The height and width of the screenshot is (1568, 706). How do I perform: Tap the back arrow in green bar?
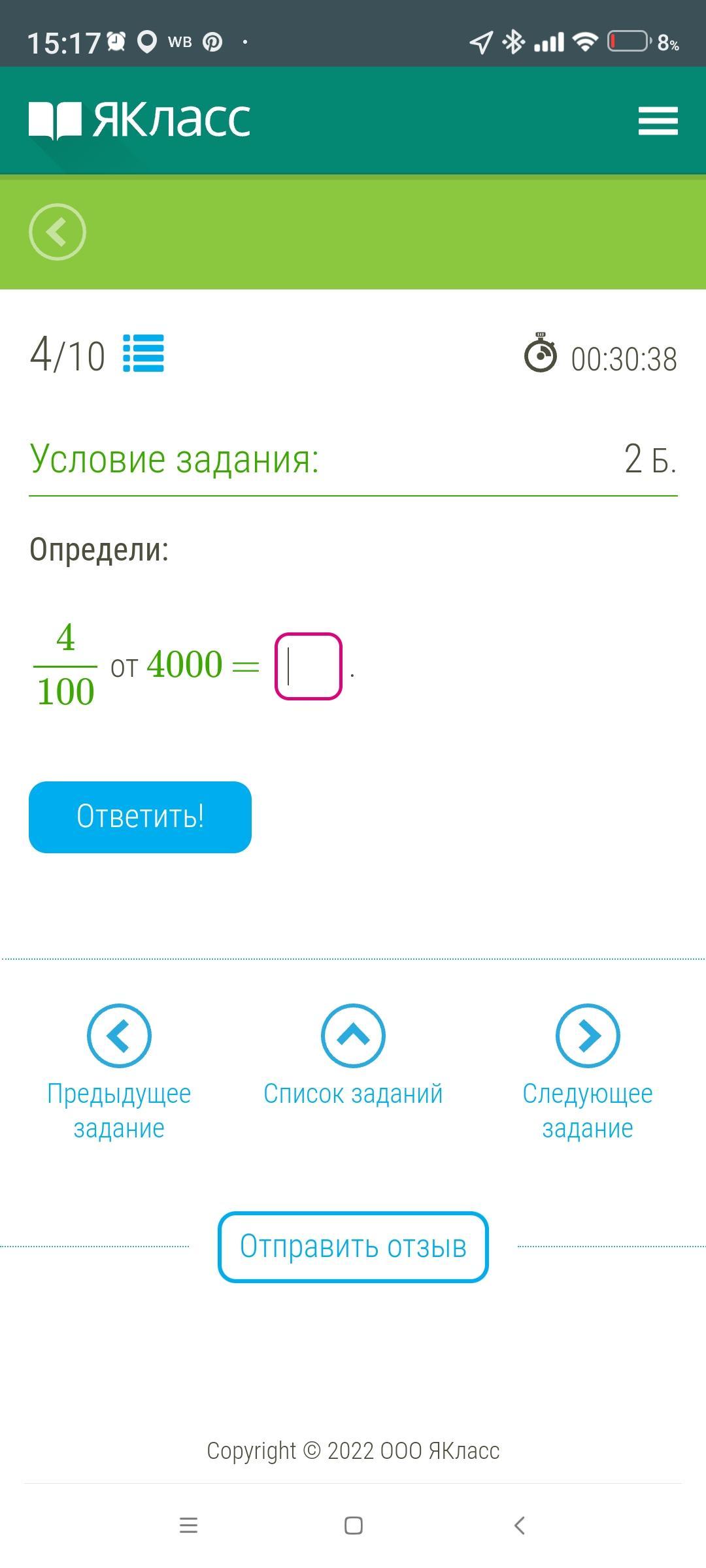click(x=58, y=232)
